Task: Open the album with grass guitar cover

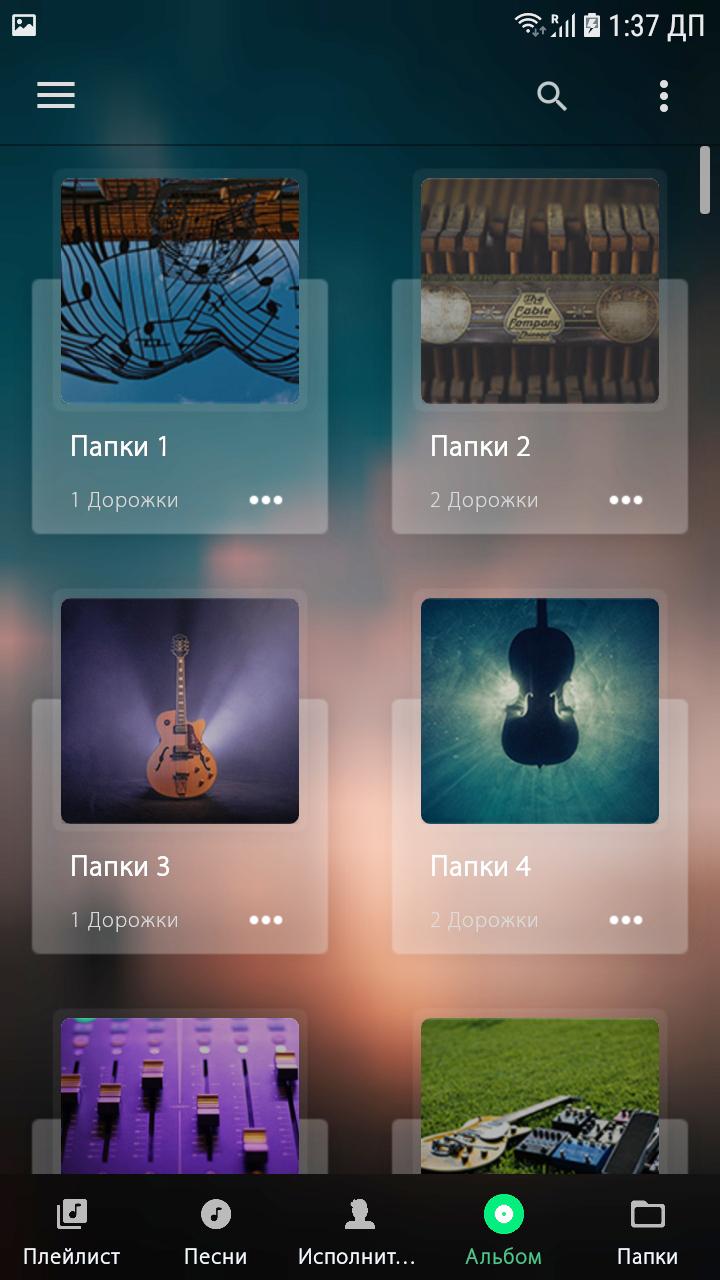Action: tap(540, 1095)
